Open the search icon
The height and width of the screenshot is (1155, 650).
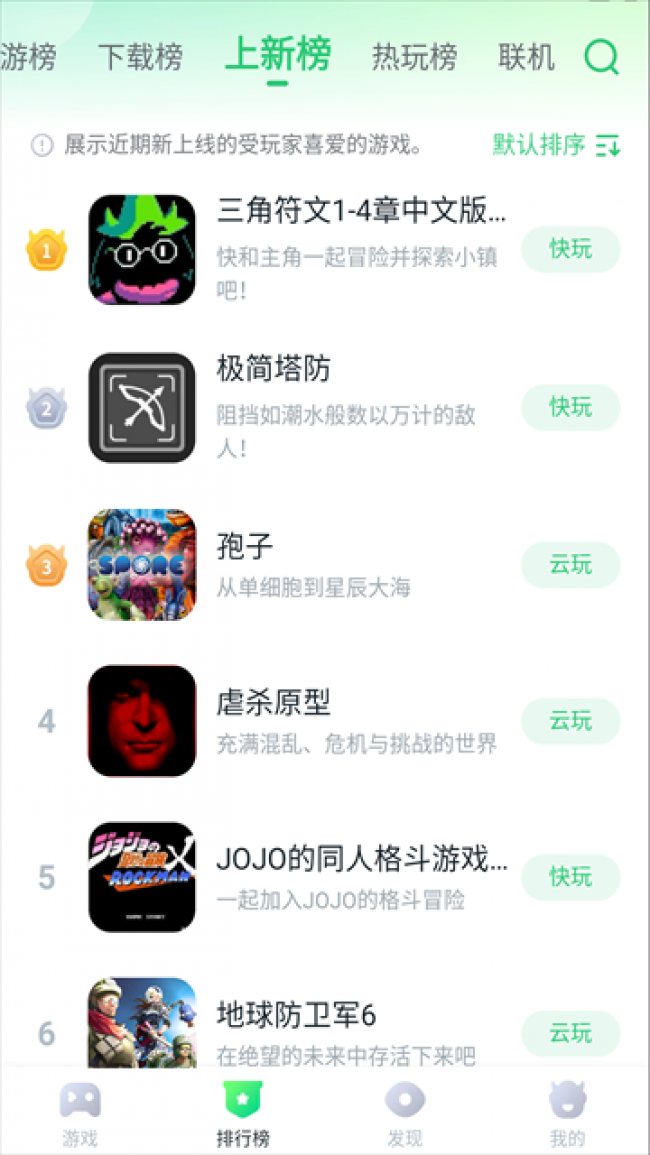(x=601, y=57)
